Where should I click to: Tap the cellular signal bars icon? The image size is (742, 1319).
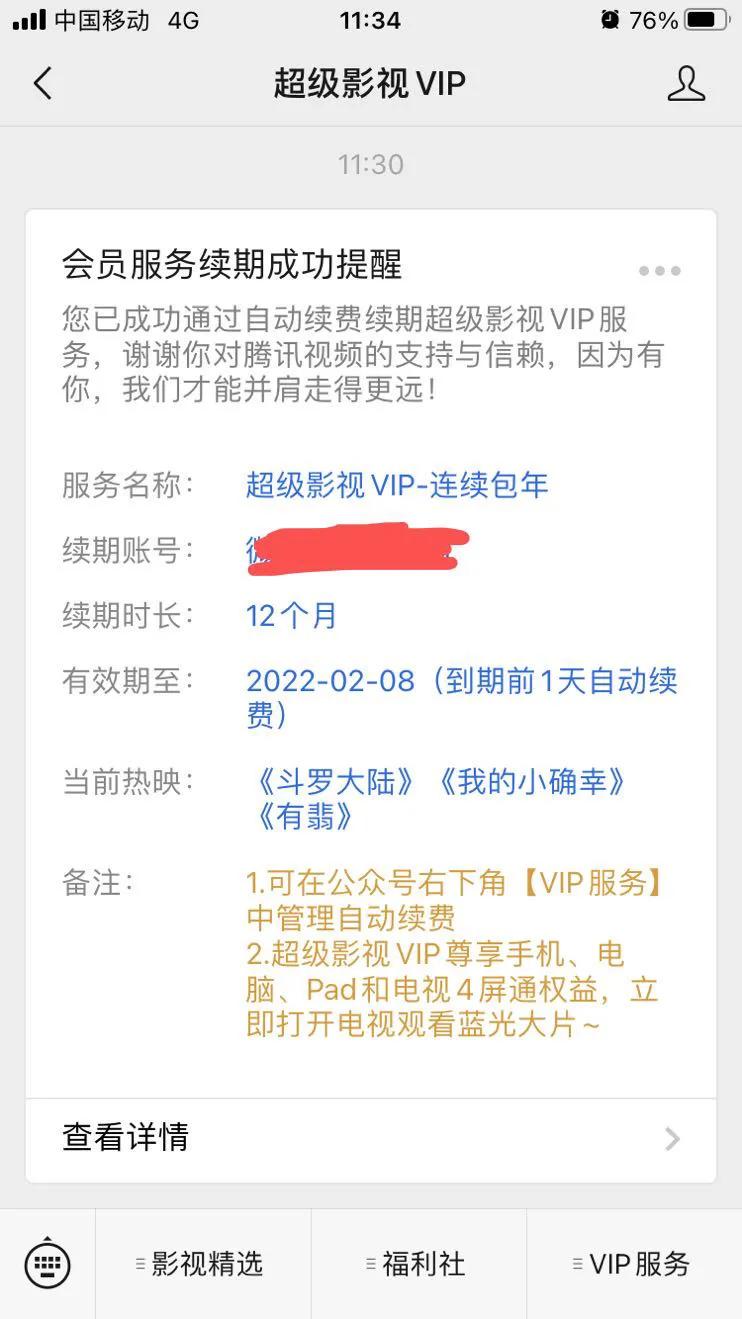(x=30, y=17)
